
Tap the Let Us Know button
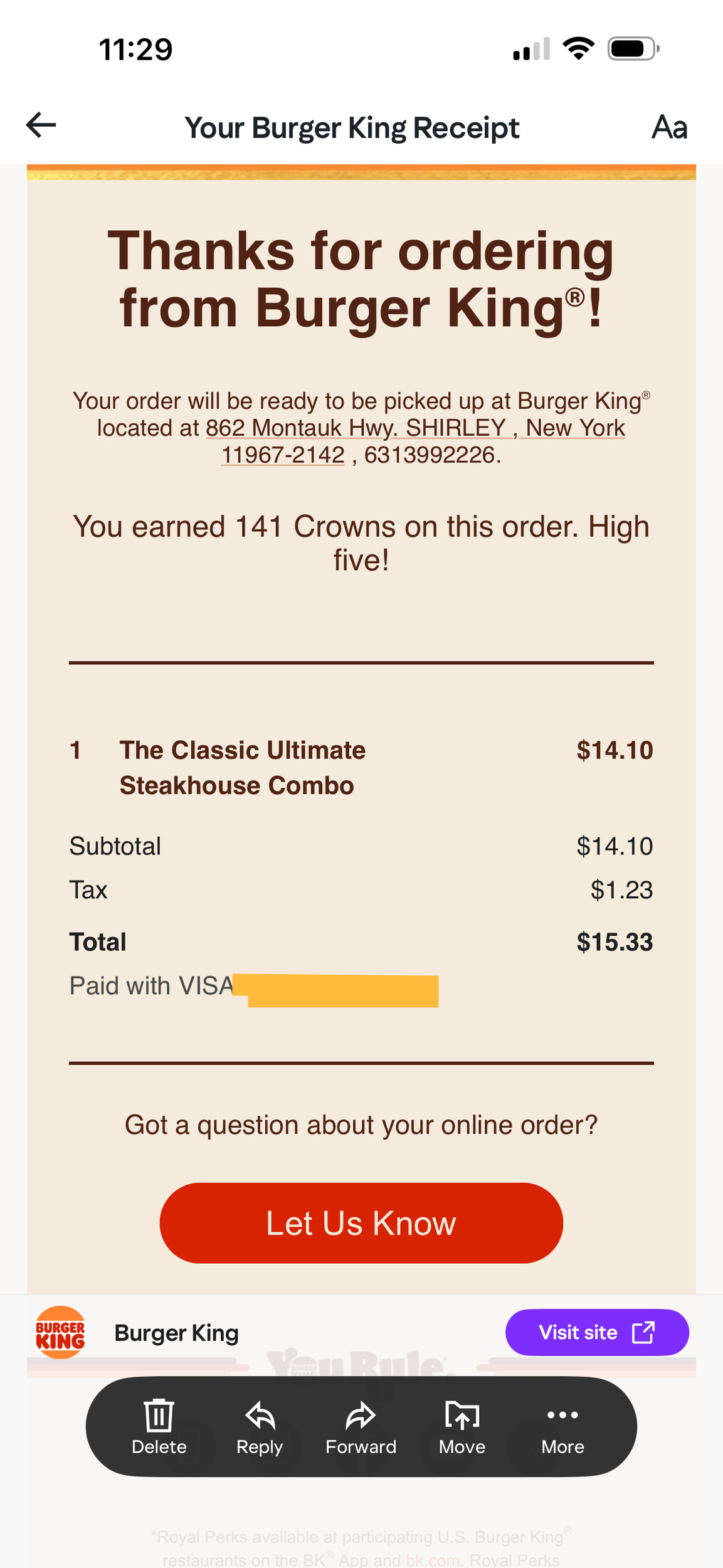(361, 1222)
